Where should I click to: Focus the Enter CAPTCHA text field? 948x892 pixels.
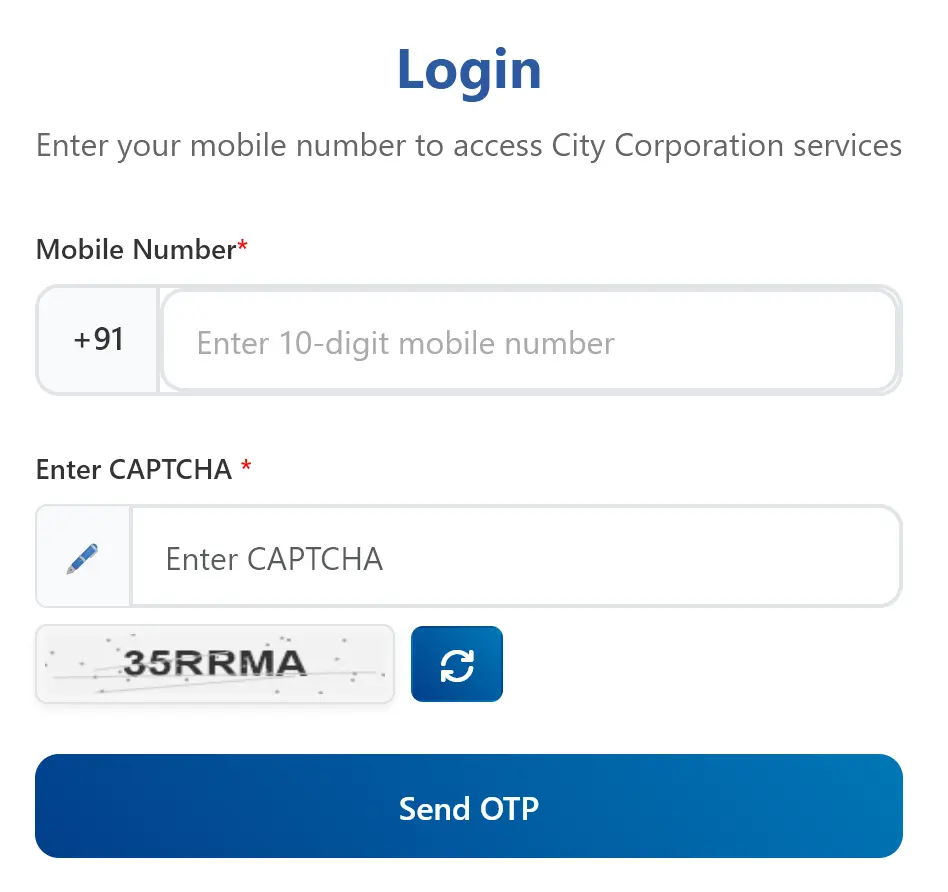[x=515, y=557]
